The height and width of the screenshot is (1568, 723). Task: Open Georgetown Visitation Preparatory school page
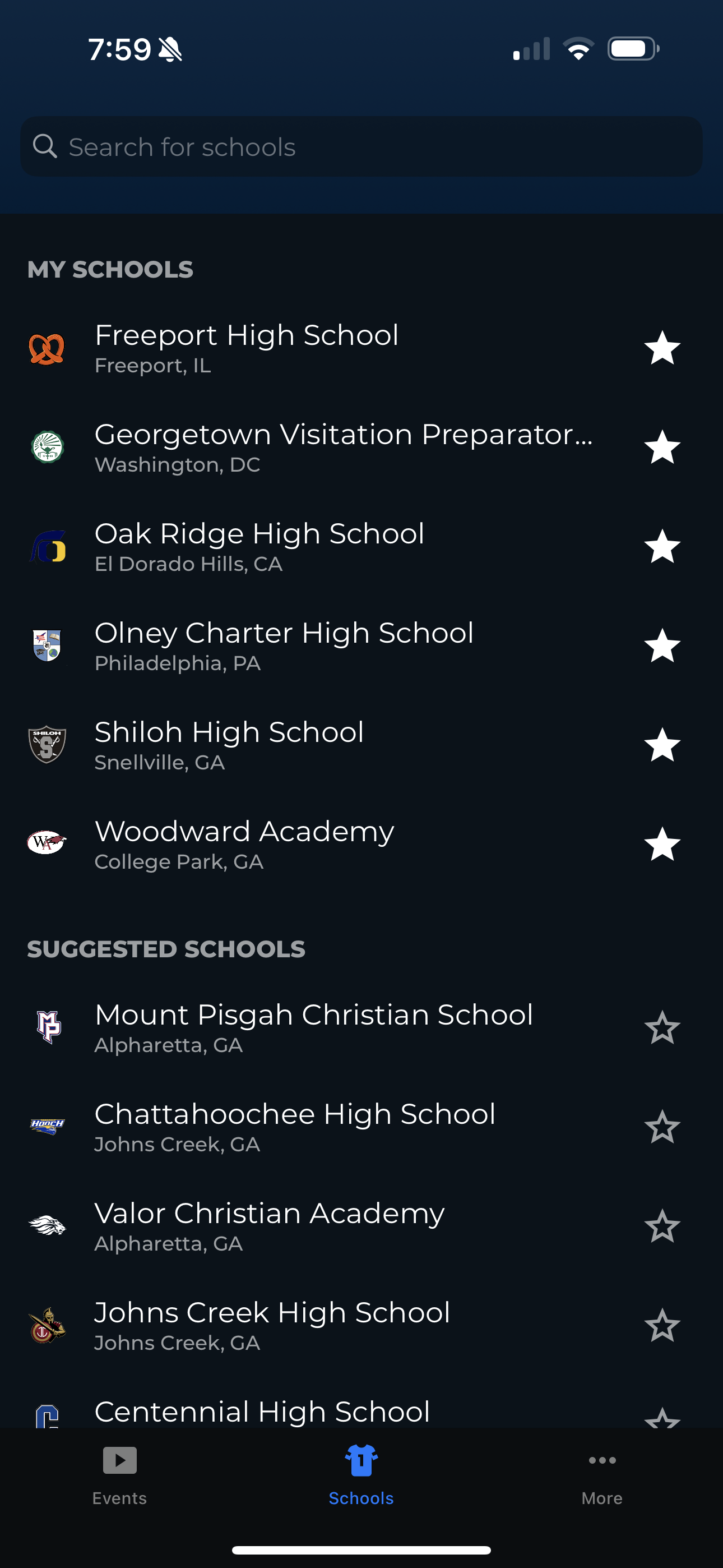point(343,448)
